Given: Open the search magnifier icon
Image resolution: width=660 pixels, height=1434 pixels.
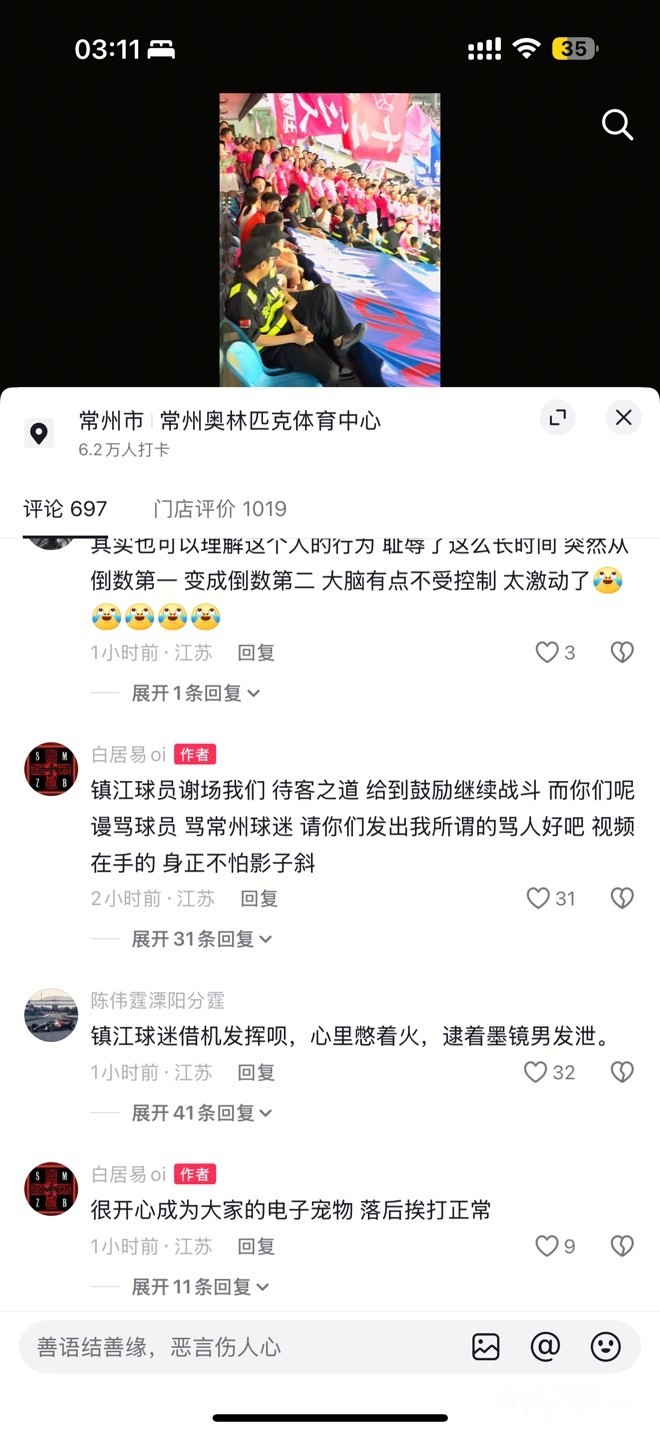Looking at the screenshot, I should point(617,125).
